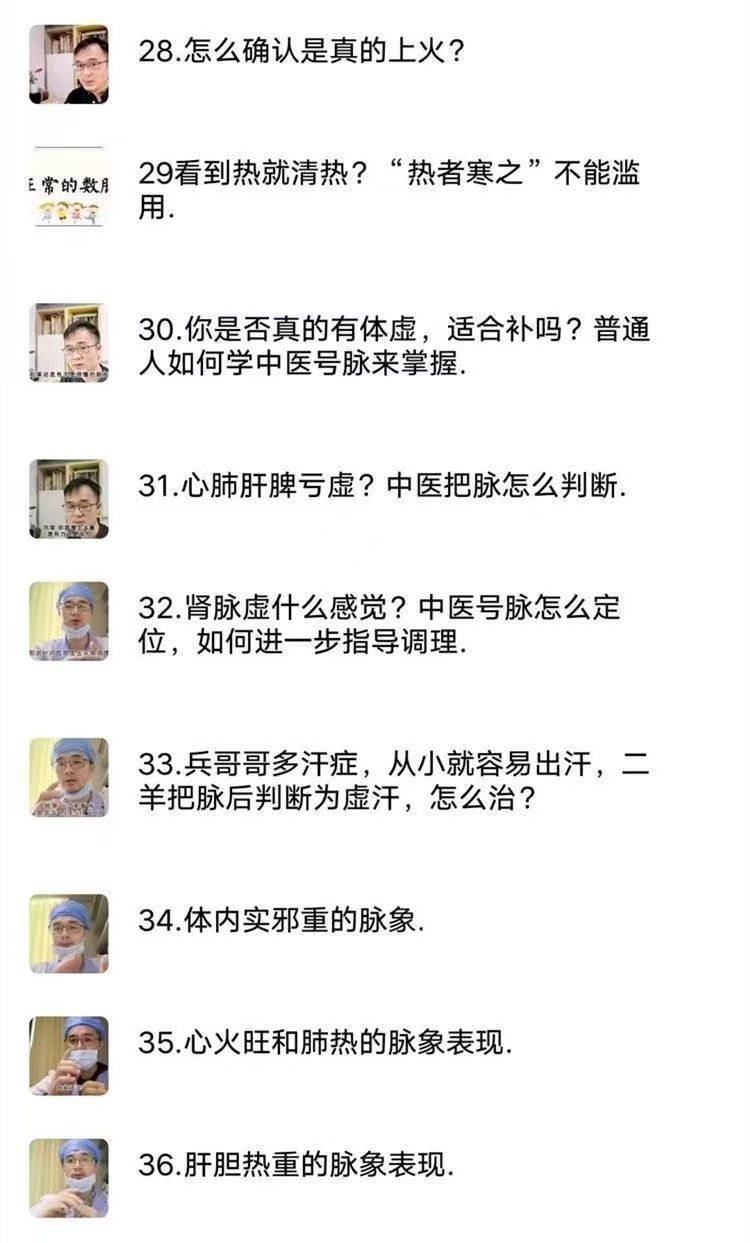This screenshot has width=750, height=1243.
Task: Open video 30 about 体虚 and 号脉
Action: tap(393, 346)
